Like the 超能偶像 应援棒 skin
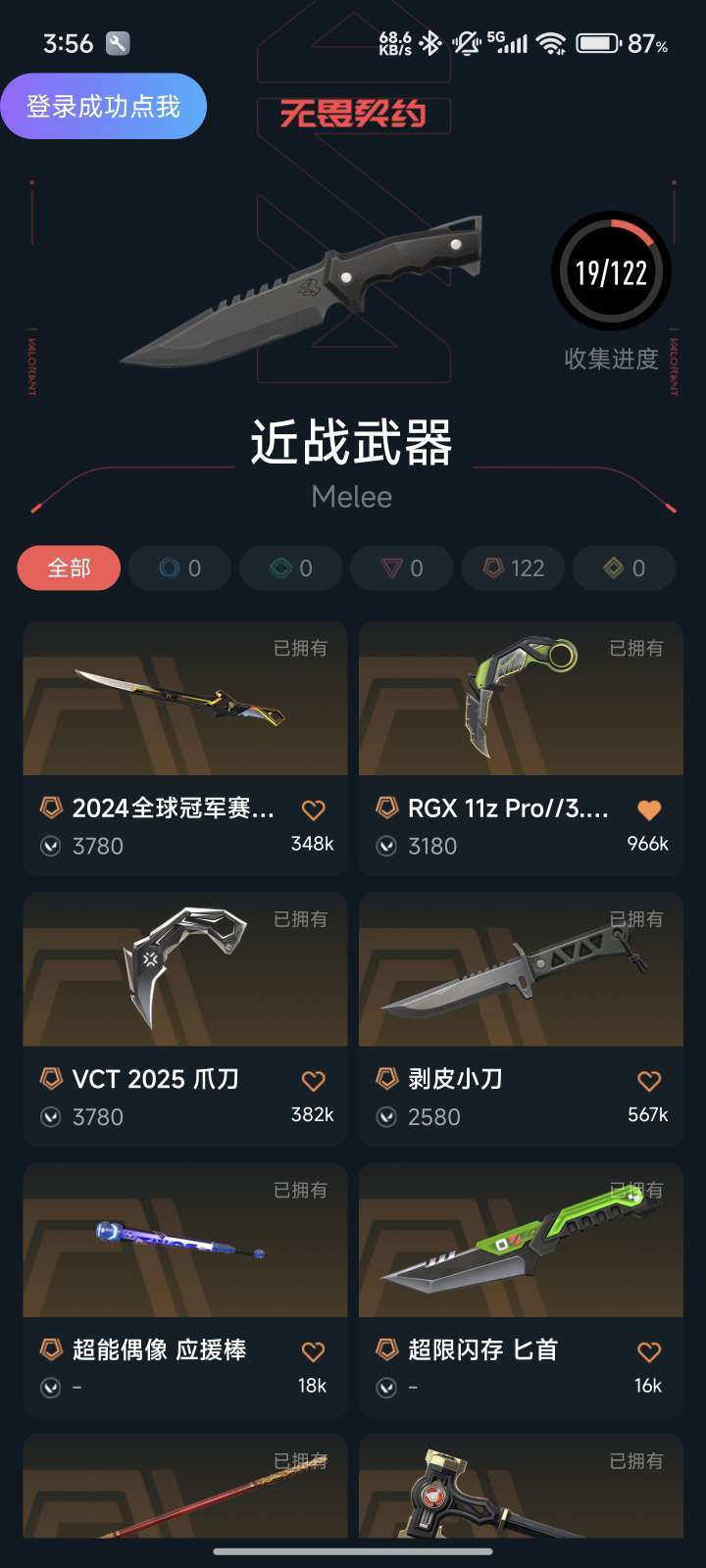The width and height of the screenshot is (706, 1568). click(x=313, y=1352)
